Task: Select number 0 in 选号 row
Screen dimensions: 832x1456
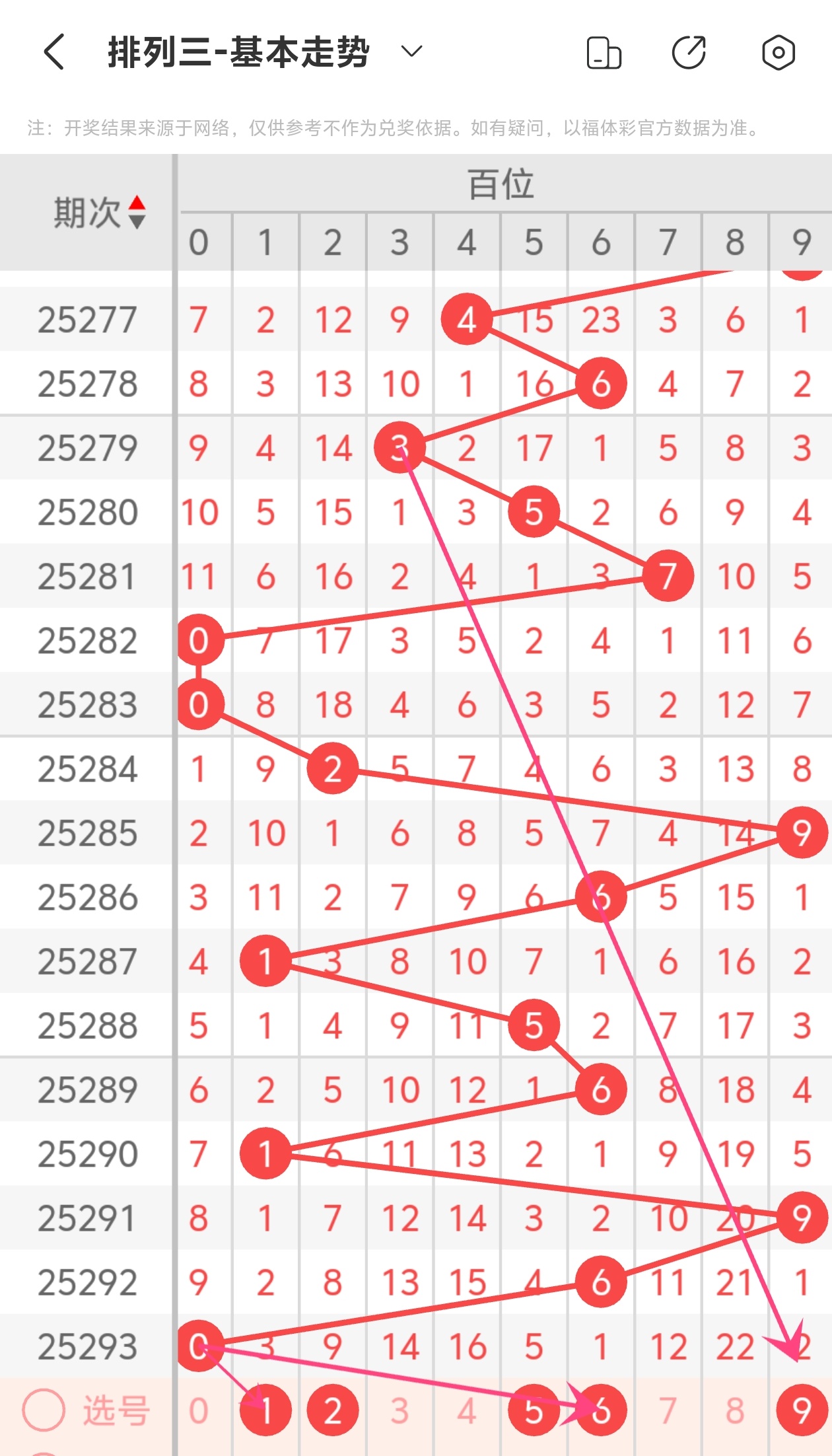Action: 199,1410
